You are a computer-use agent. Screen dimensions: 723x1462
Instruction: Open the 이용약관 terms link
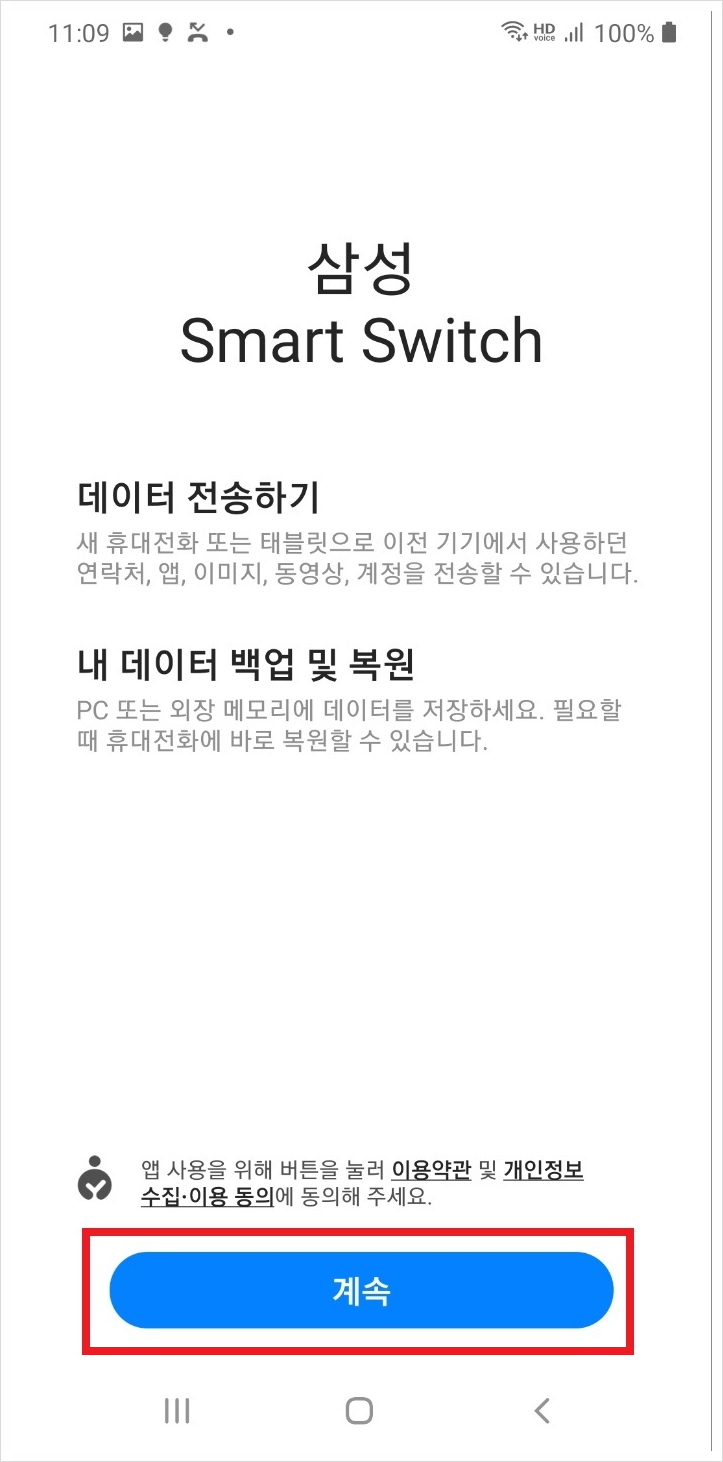pos(431,1170)
